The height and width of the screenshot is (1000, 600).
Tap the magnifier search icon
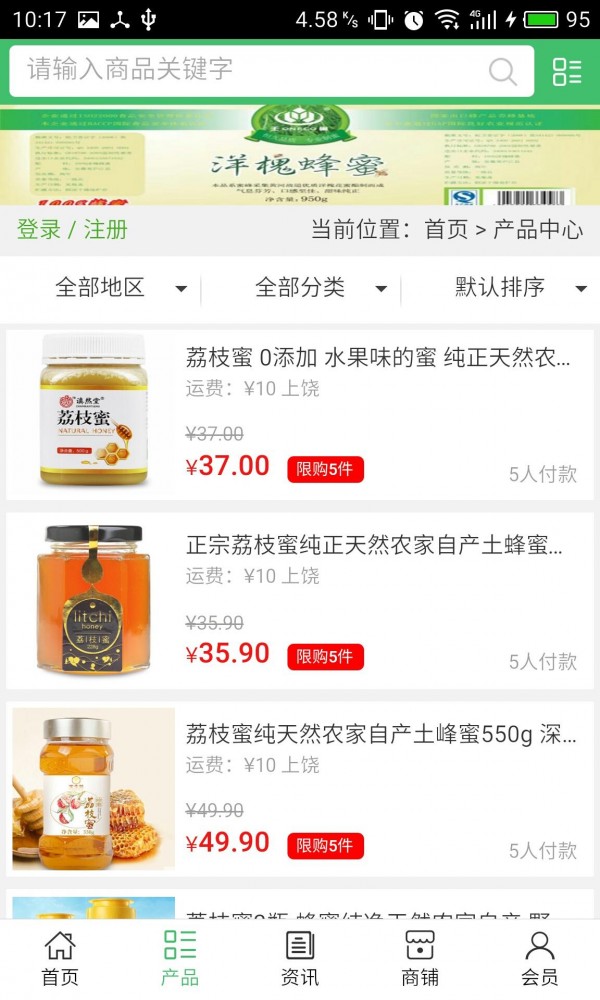(x=502, y=71)
